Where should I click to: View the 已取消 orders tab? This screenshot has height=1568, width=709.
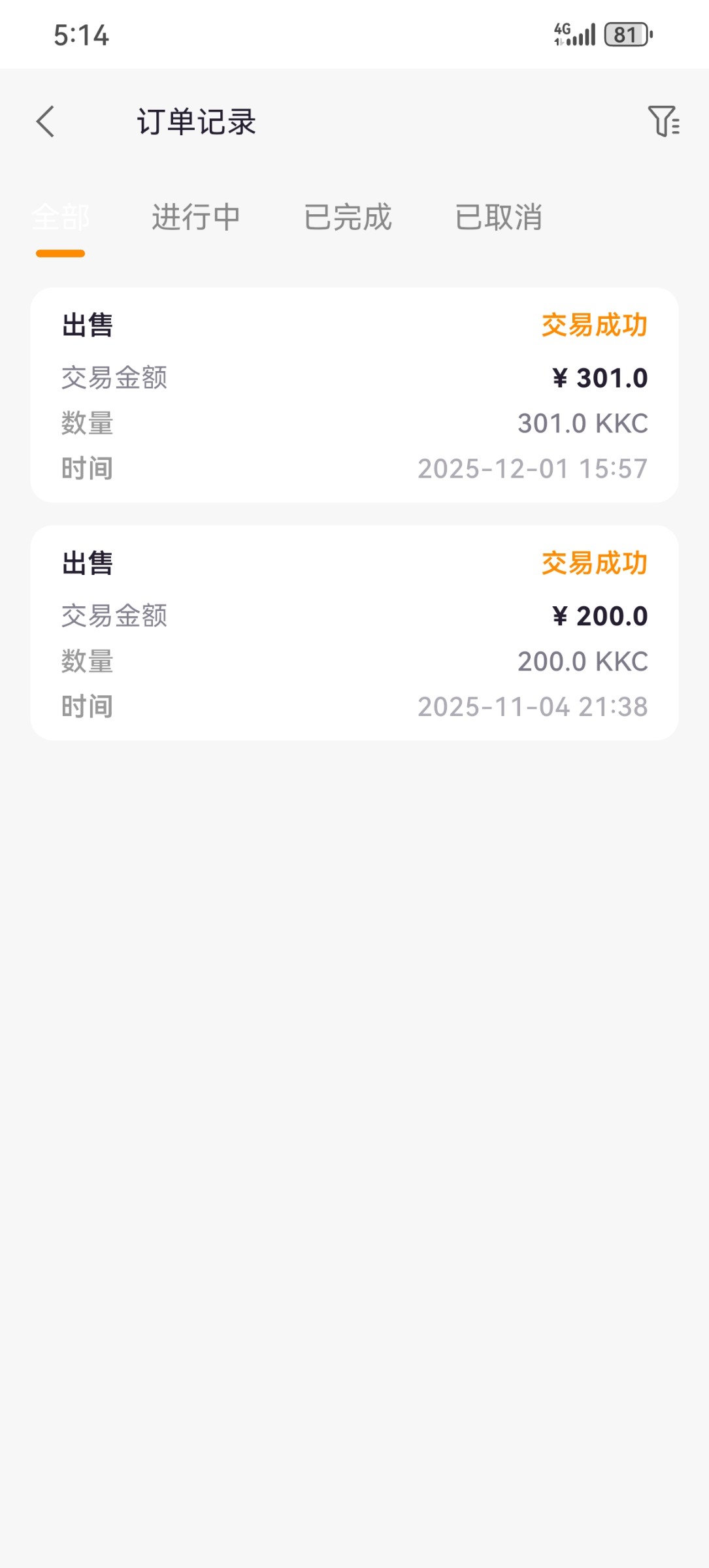click(x=499, y=218)
